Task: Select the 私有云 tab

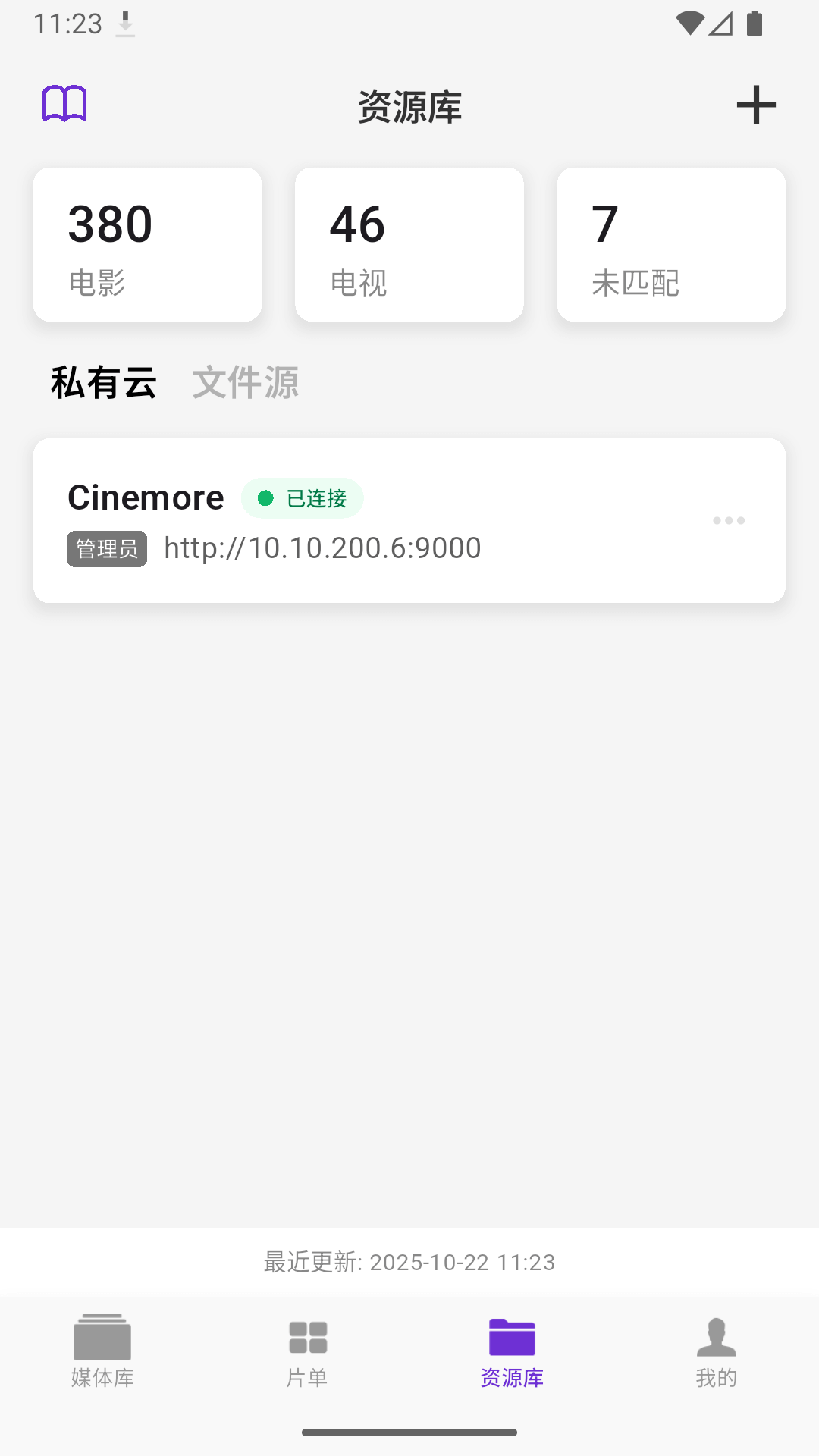Action: click(x=104, y=383)
